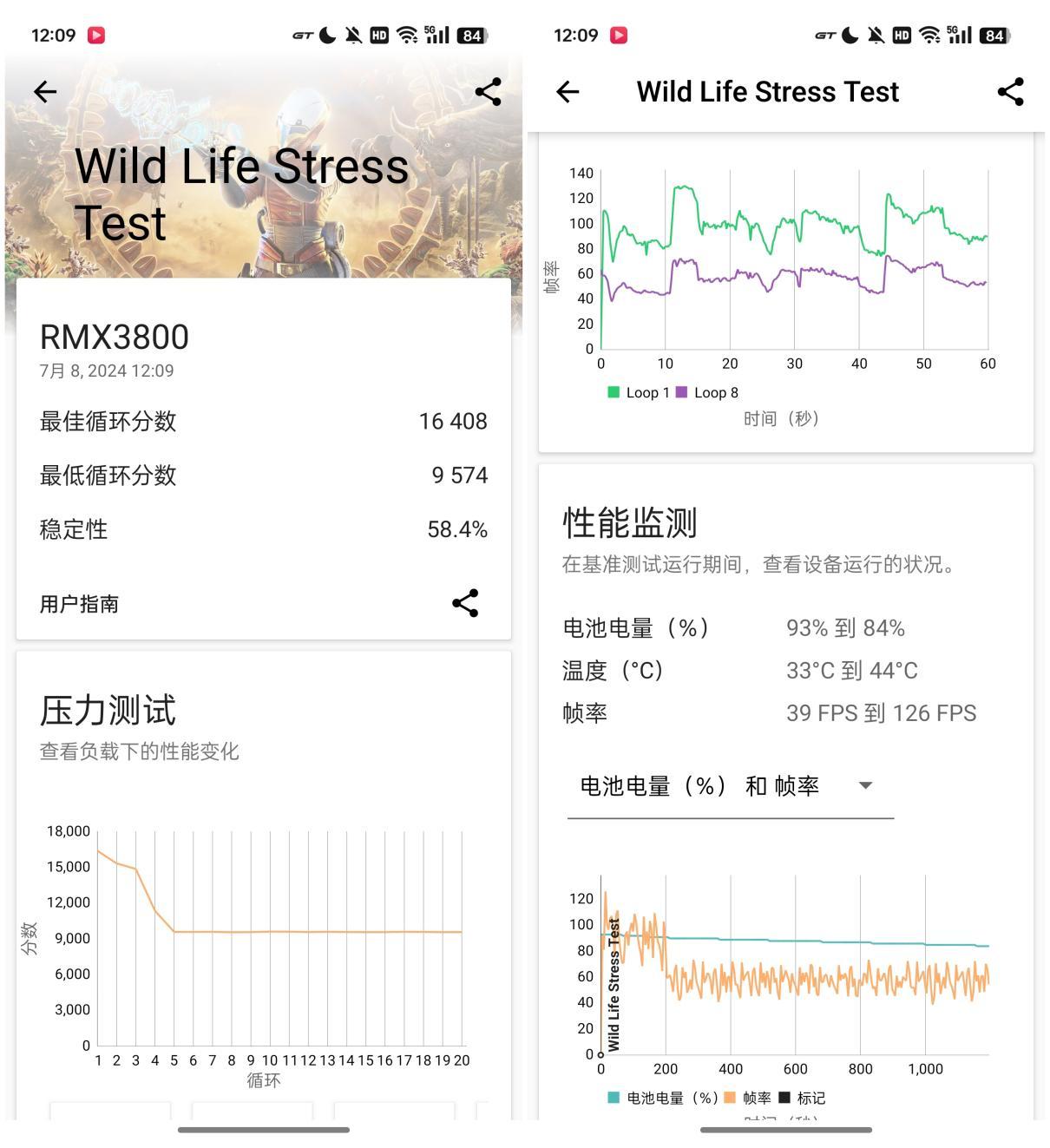Expand the 电池电量（%）和 帧率 dropdown
Screen dimensions: 1050x1148
pyautogui.click(x=729, y=786)
